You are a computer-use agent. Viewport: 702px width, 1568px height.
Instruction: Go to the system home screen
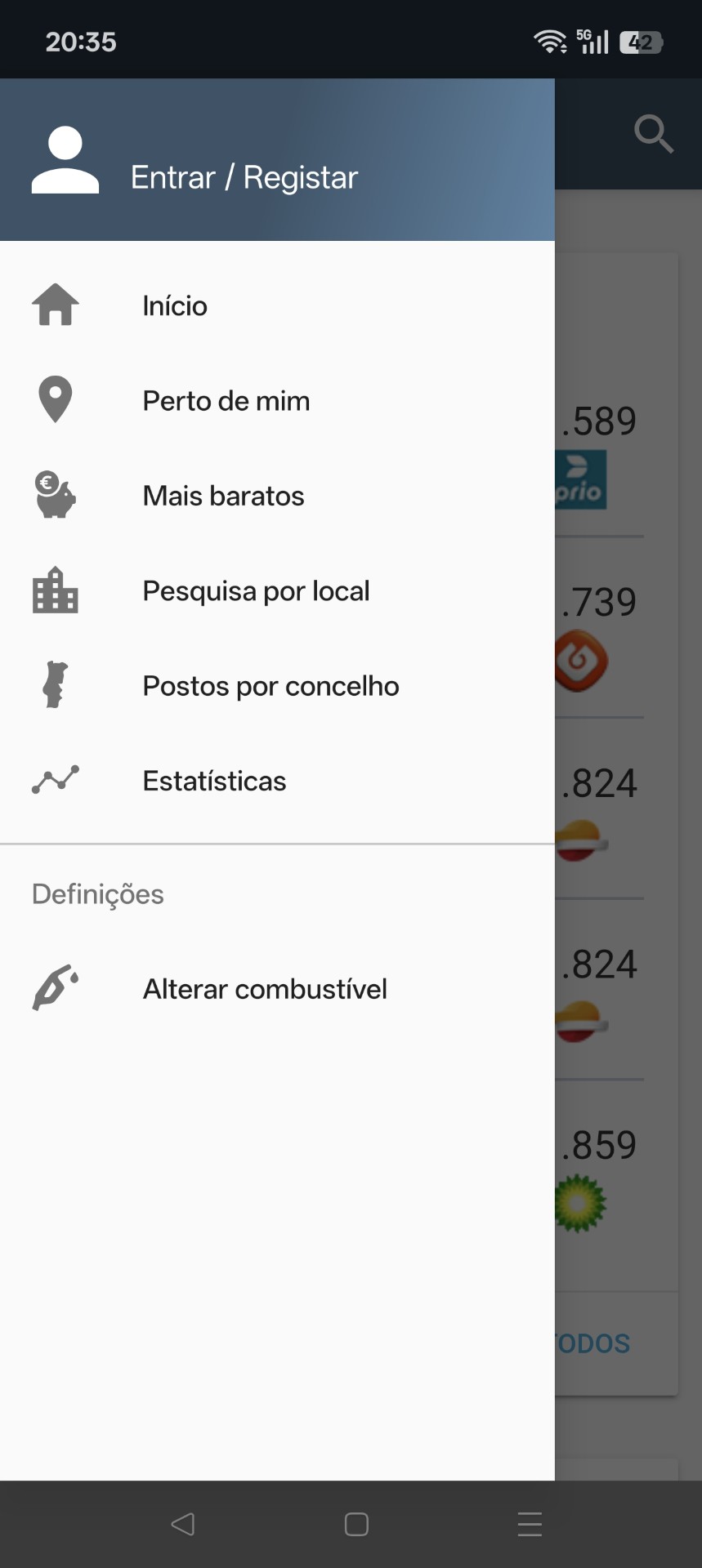point(356,1524)
